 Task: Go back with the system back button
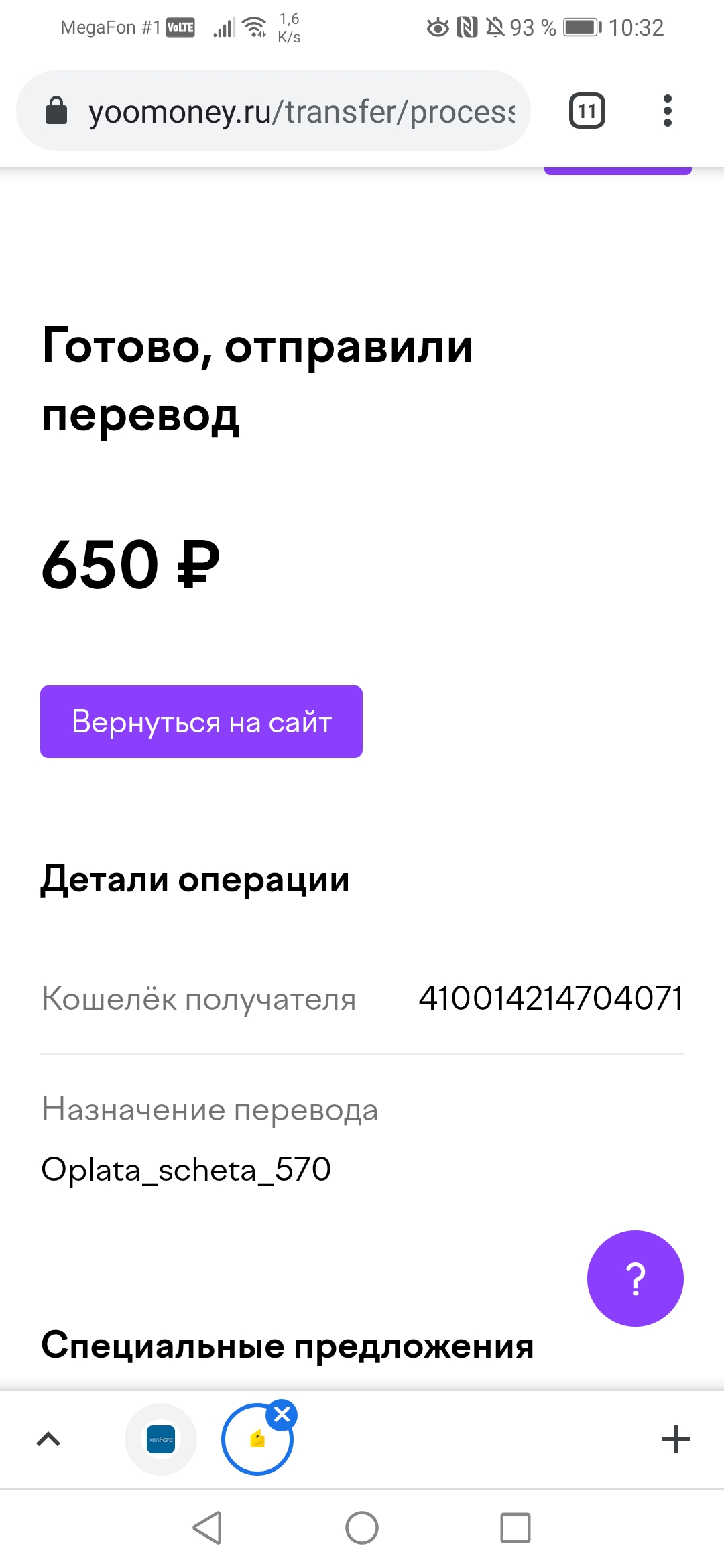pos(208,1528)
